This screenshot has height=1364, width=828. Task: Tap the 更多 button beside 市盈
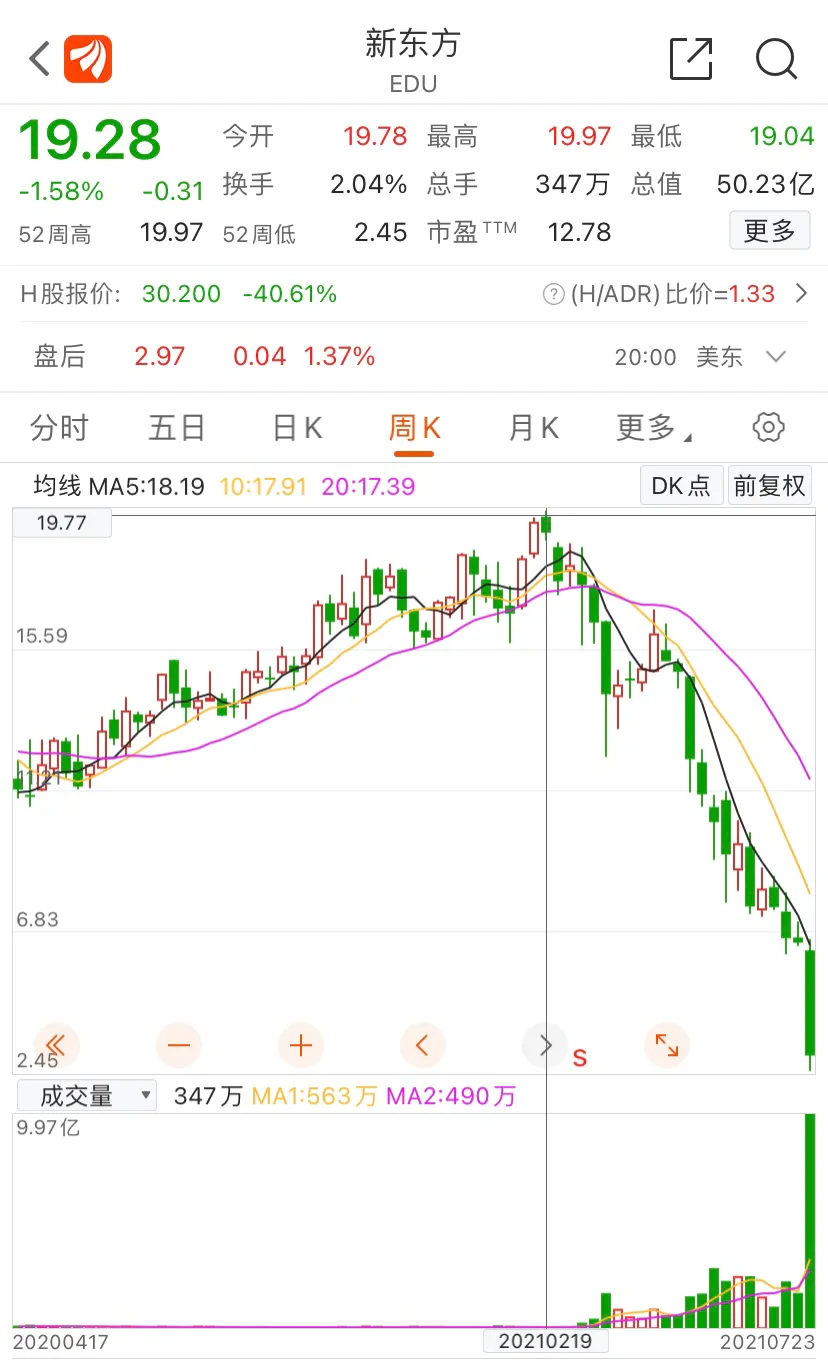tap(769, 232)
